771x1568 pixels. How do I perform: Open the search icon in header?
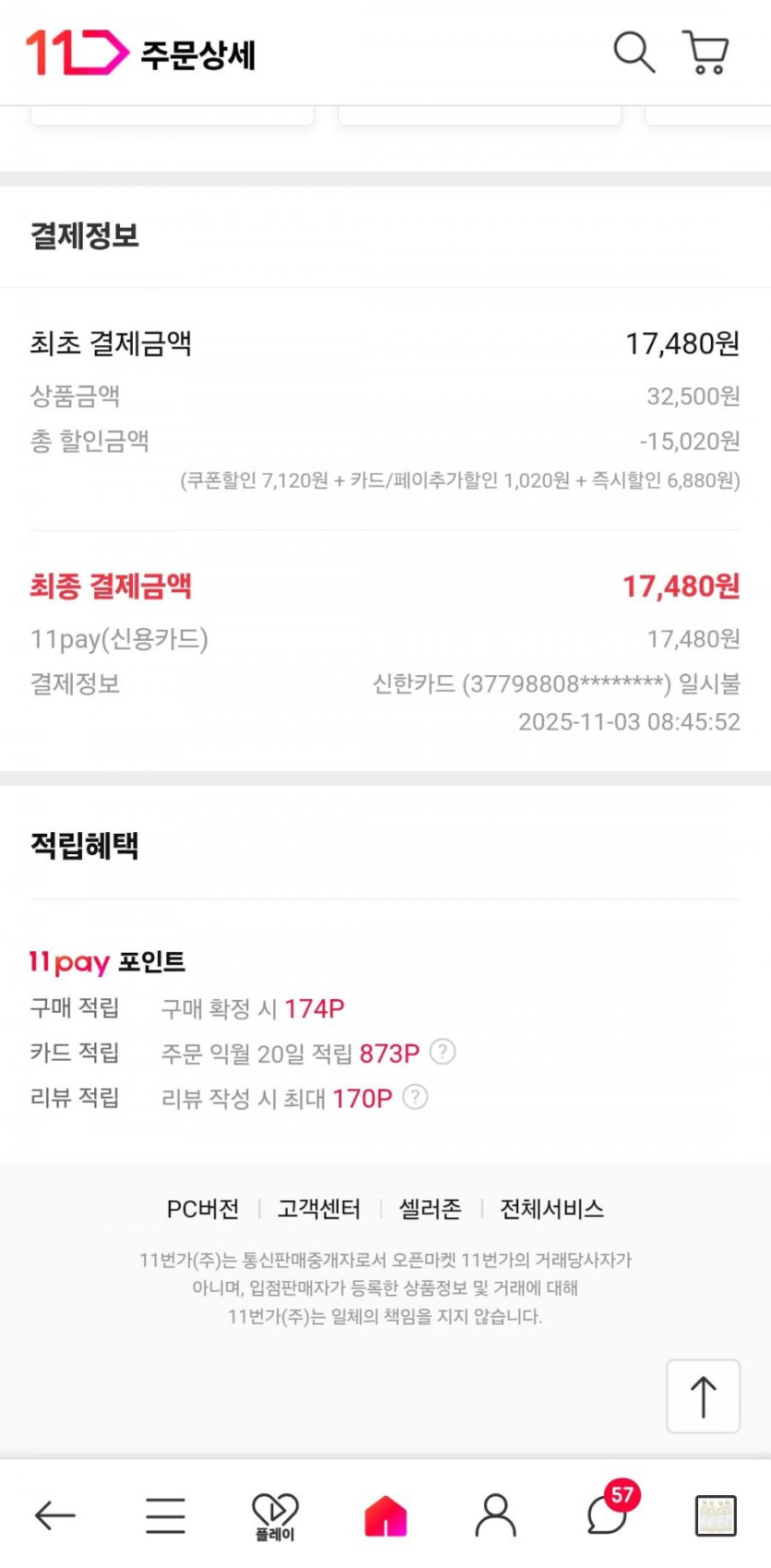pos(633,52)
